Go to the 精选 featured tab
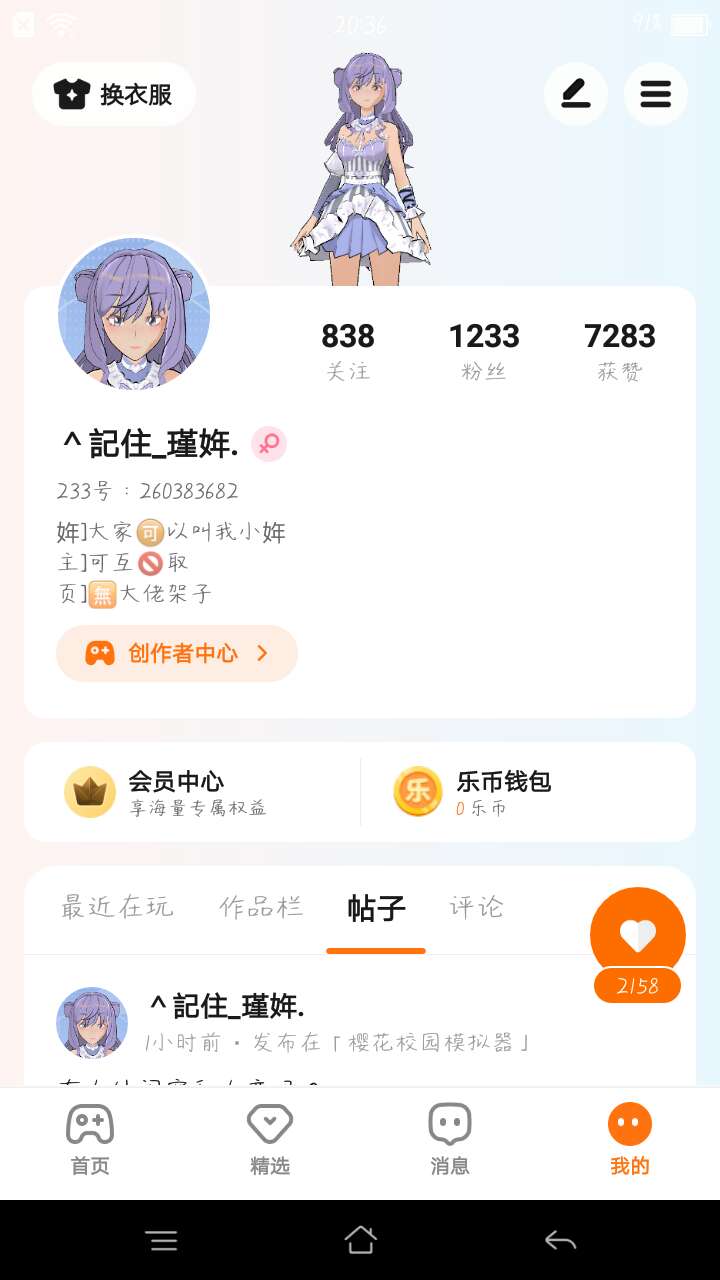This screenshot has height=1280, width=720. coord(270,1140)
